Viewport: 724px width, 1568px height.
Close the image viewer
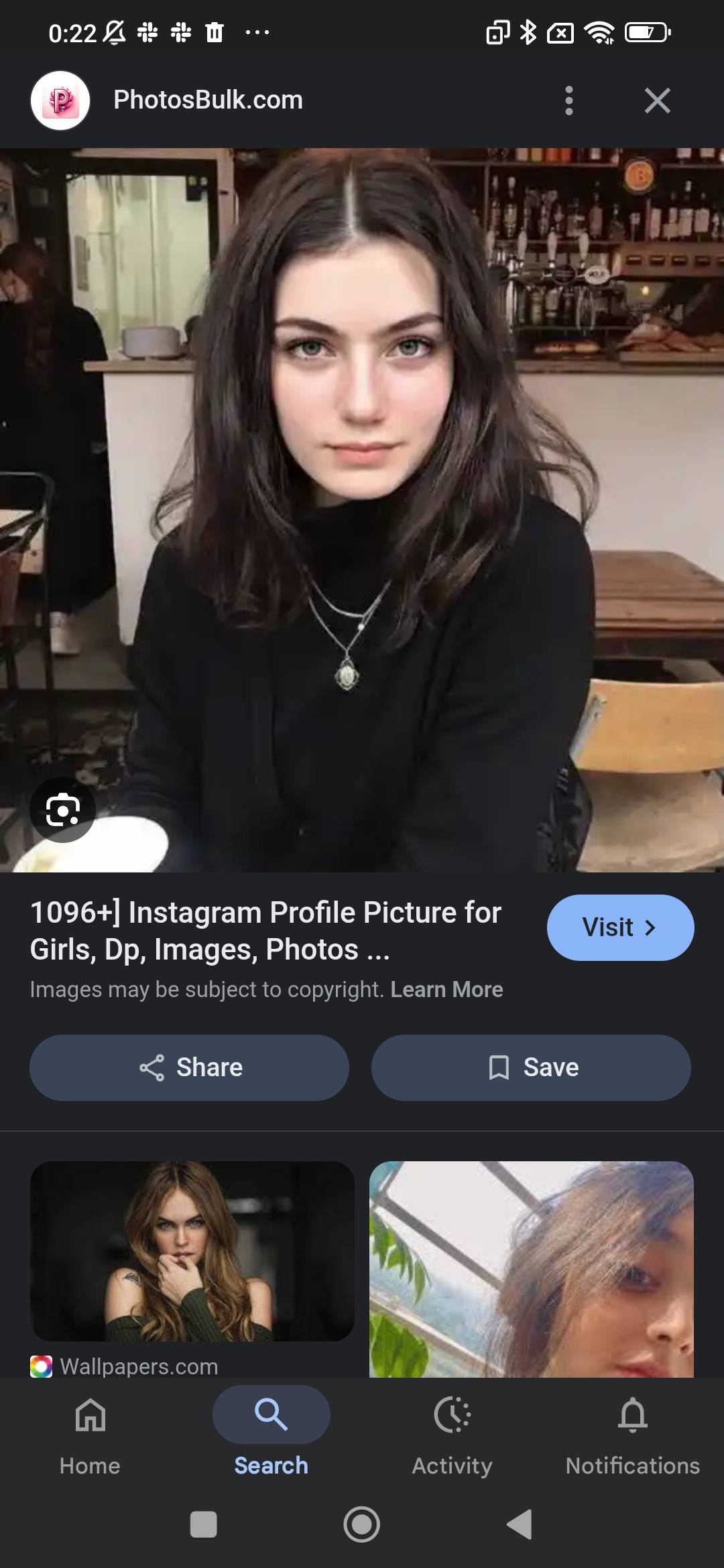[657, 101]
